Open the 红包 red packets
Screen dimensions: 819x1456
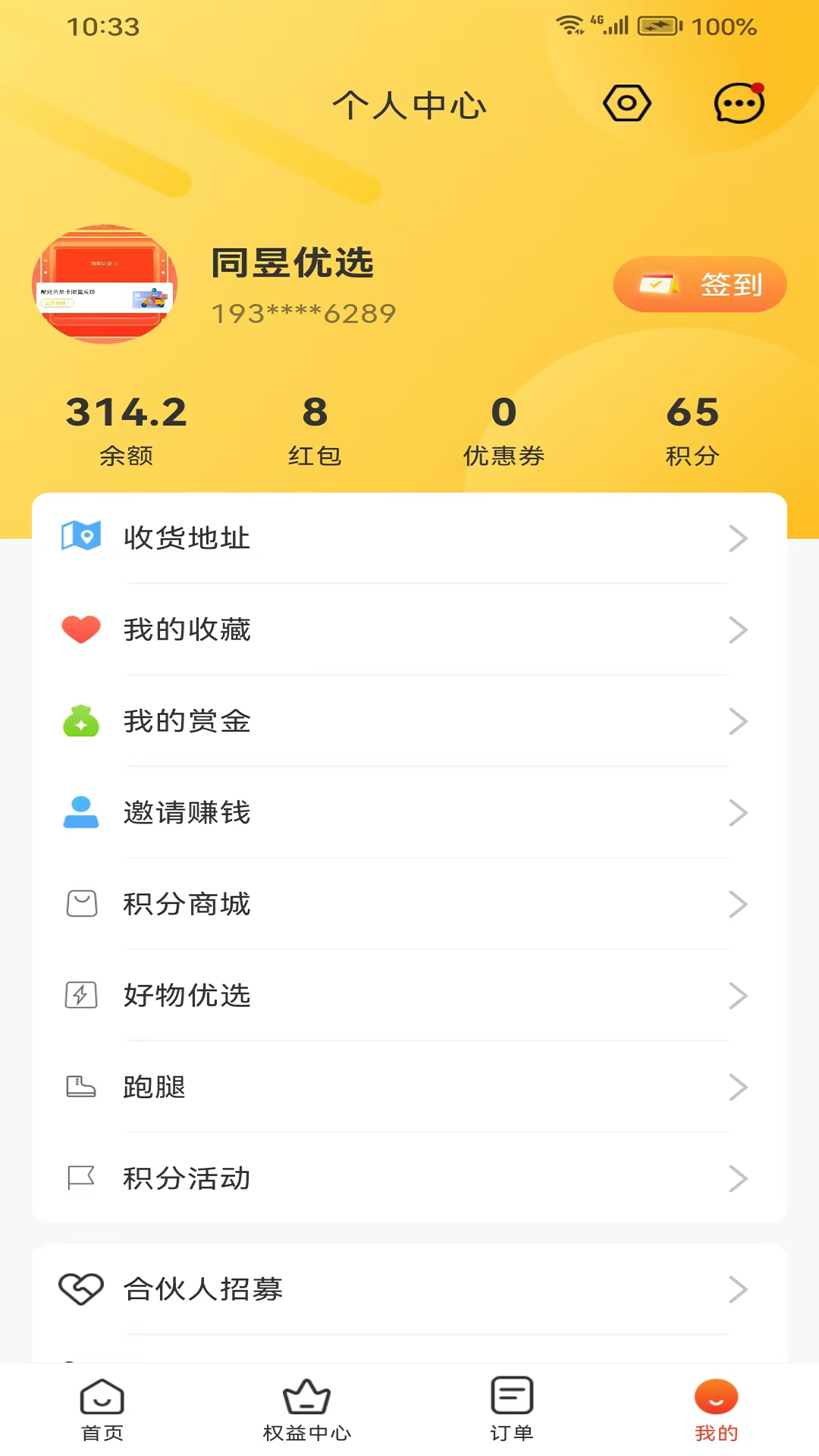pos(315,429)
